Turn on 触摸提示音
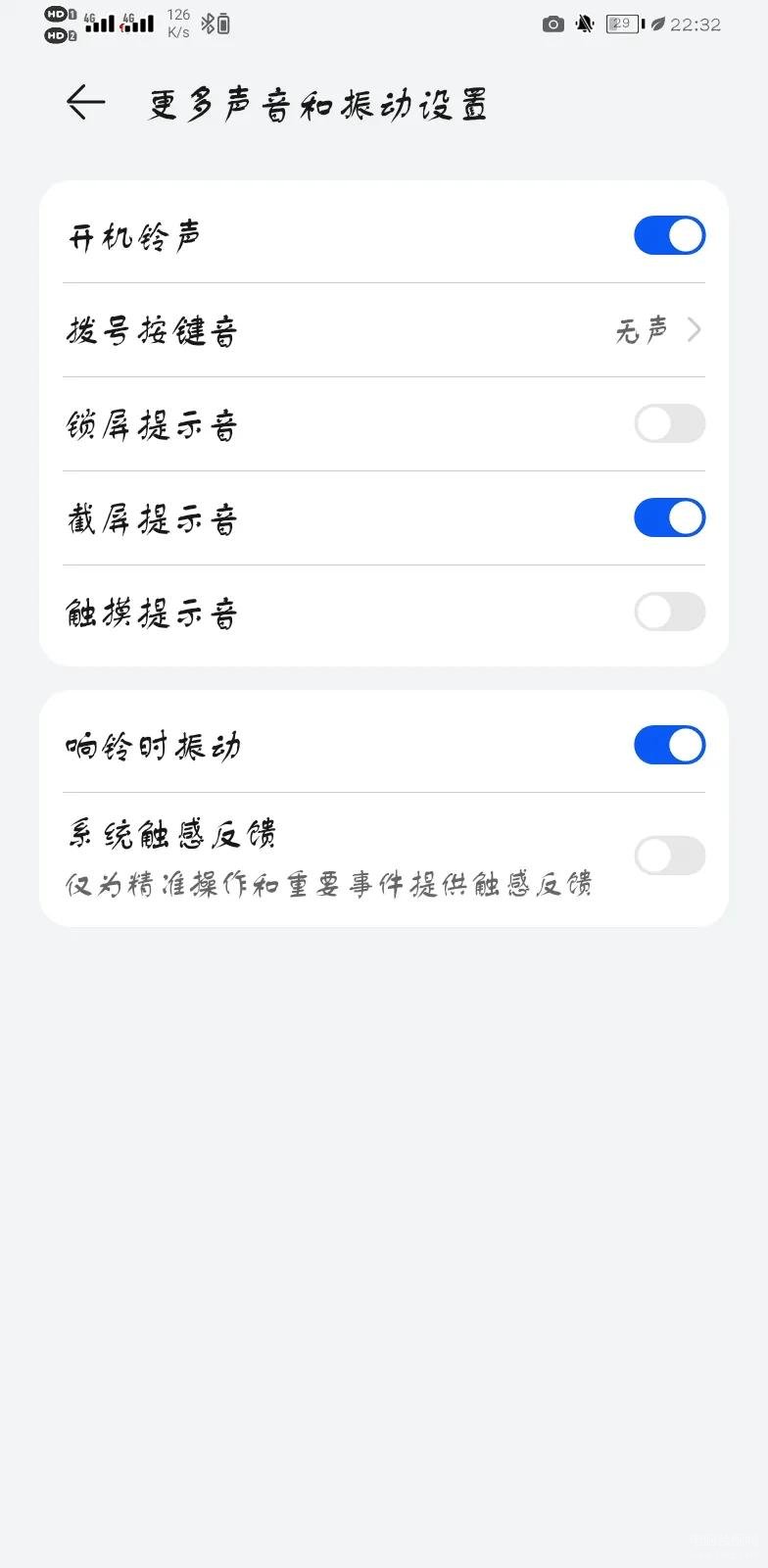This screenshot has height=1568, width=768. [x=669, y=612]
